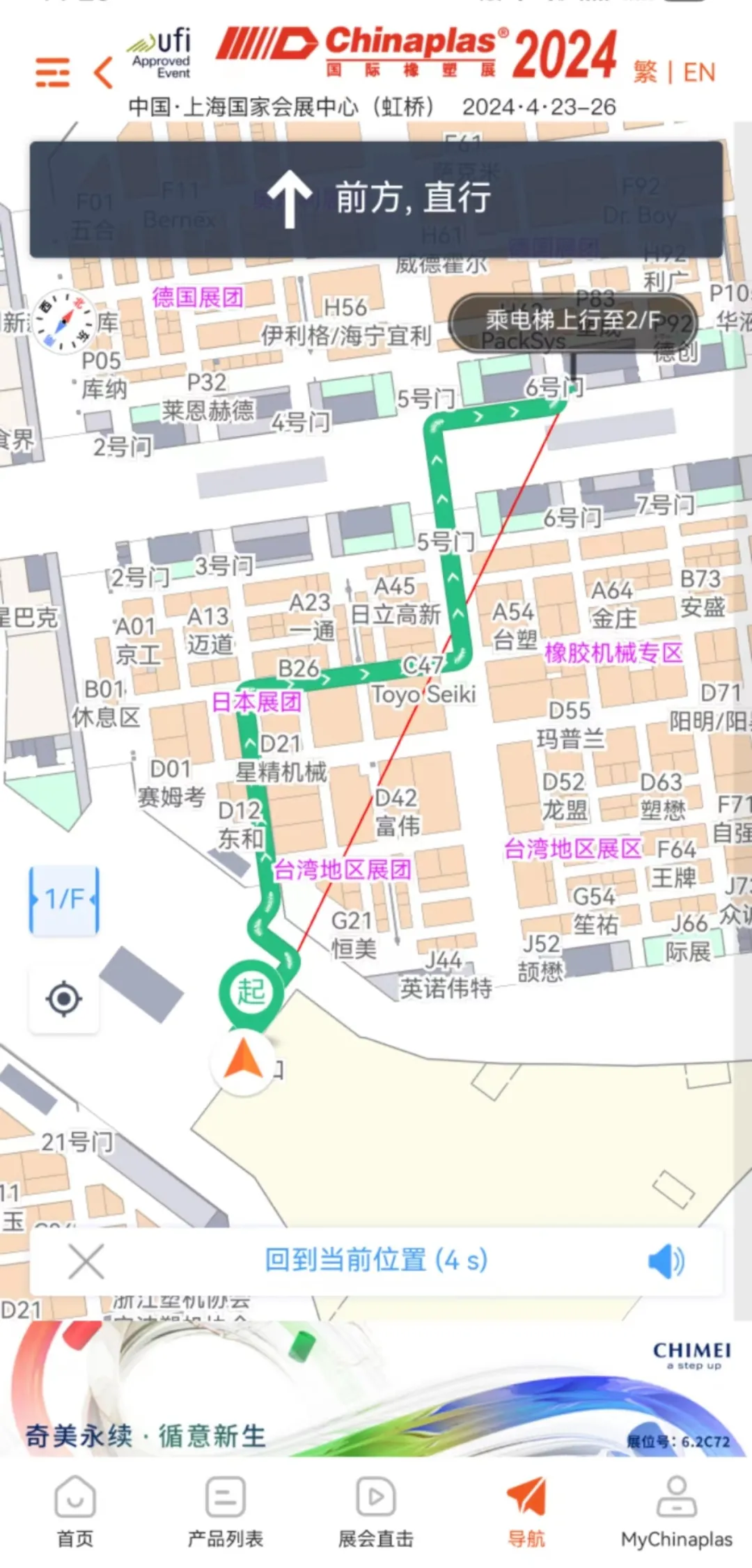Image resolution: width=752 pixels, height=1568 pixels.
Task: Go to the MyChinaplas tab
Action: coord(677,1510)
